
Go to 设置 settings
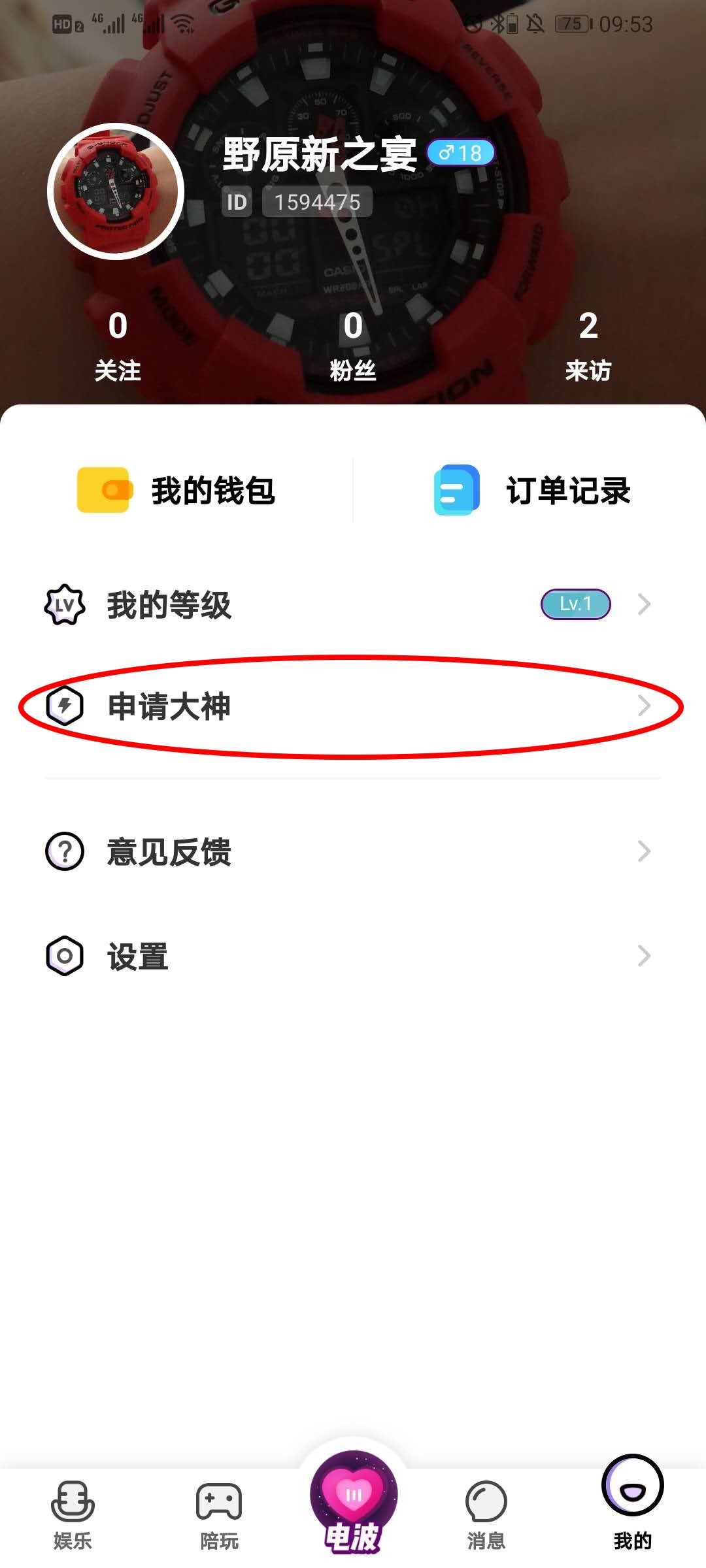coord(353,956)
